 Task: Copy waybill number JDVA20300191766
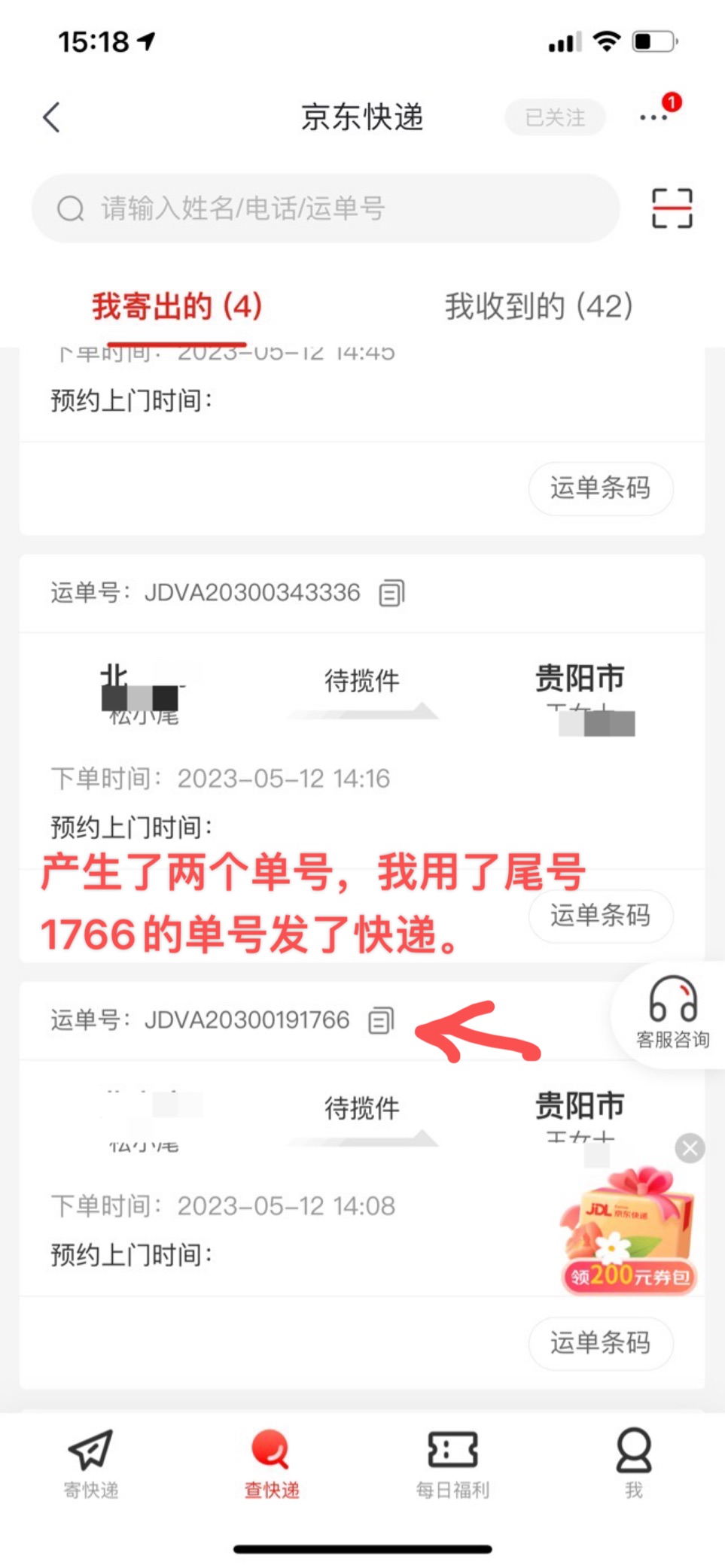coord(381,1020)
